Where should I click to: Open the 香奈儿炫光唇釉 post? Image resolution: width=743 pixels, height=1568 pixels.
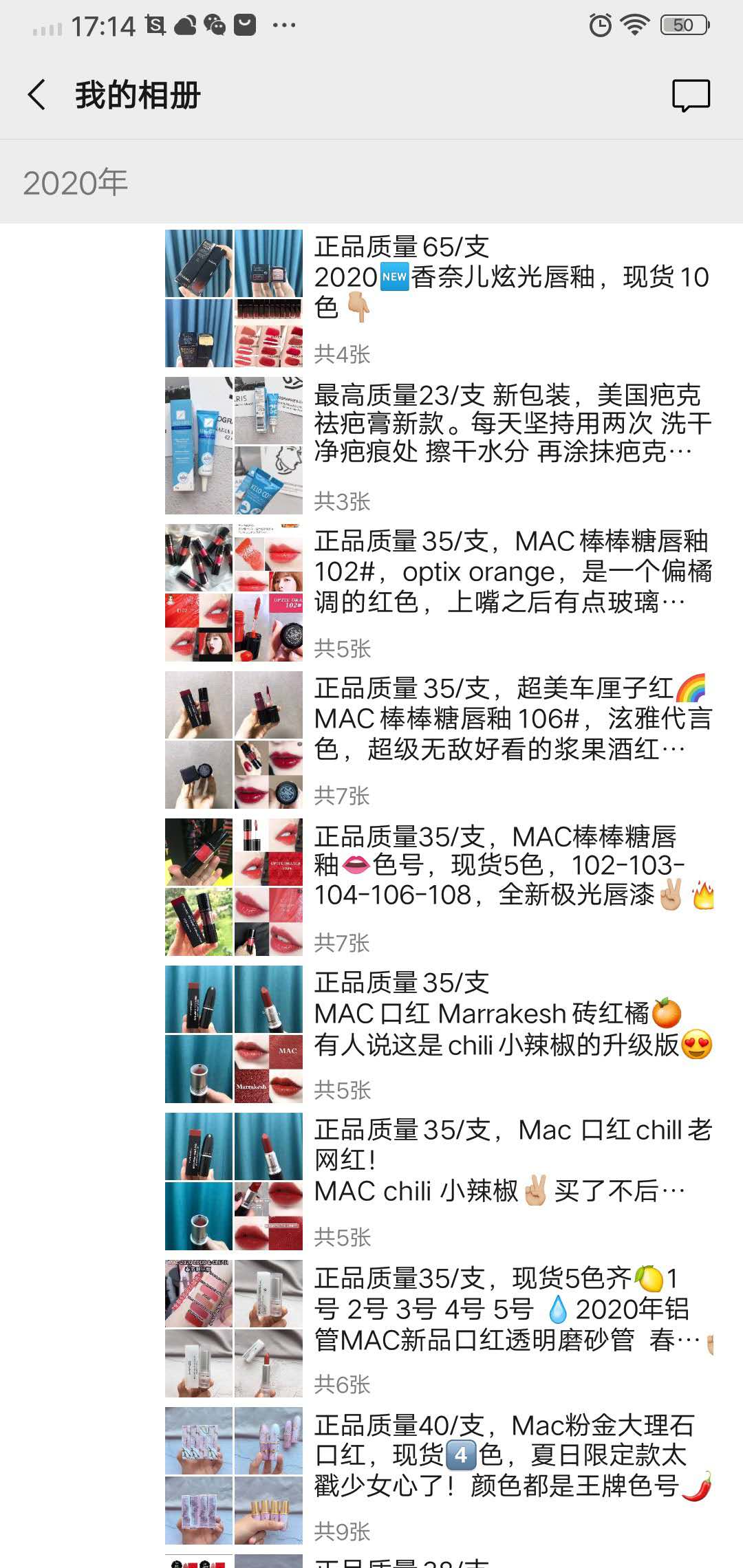tap(513, 277)
